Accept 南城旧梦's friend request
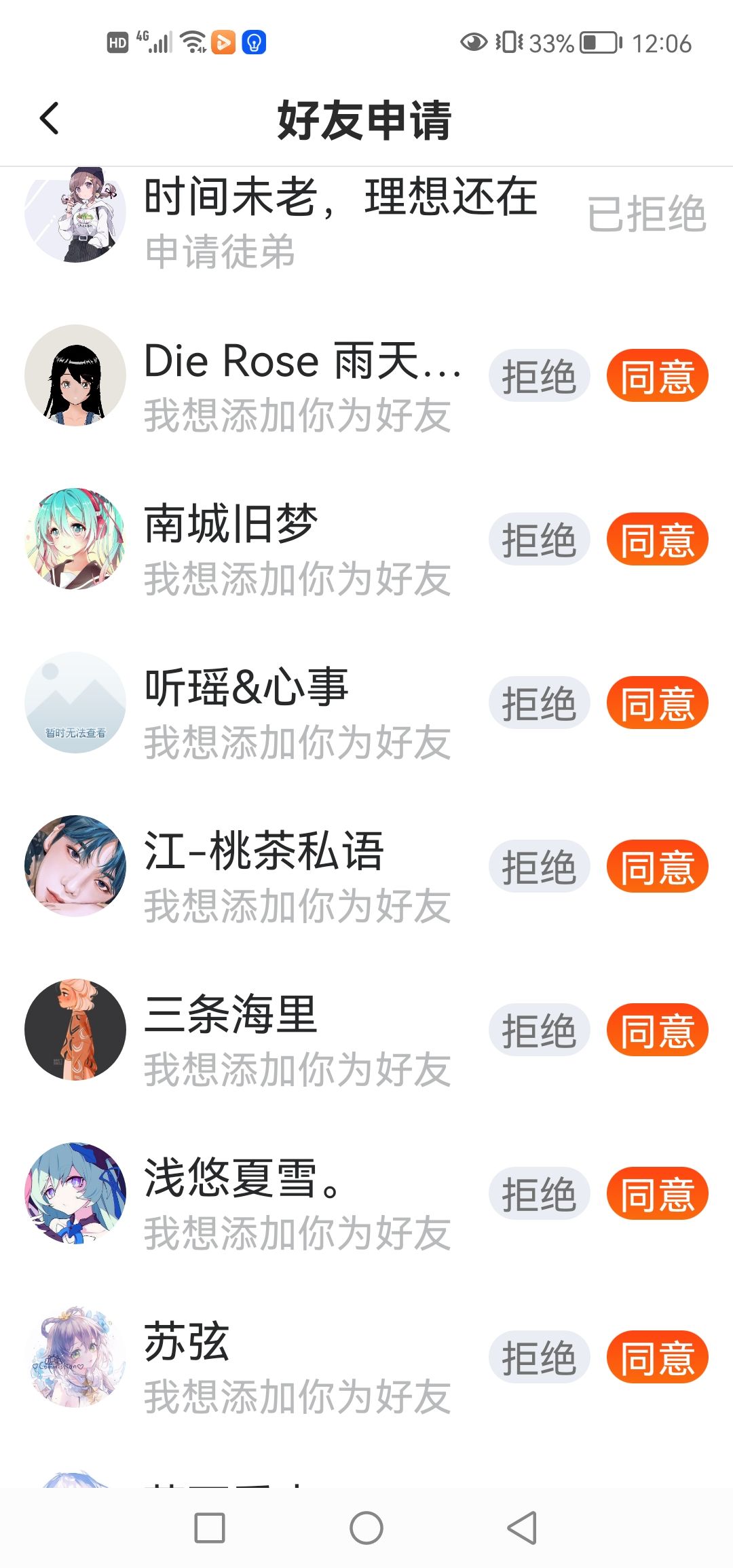Viewport: 733px width, 1568px height. point(657,540)
